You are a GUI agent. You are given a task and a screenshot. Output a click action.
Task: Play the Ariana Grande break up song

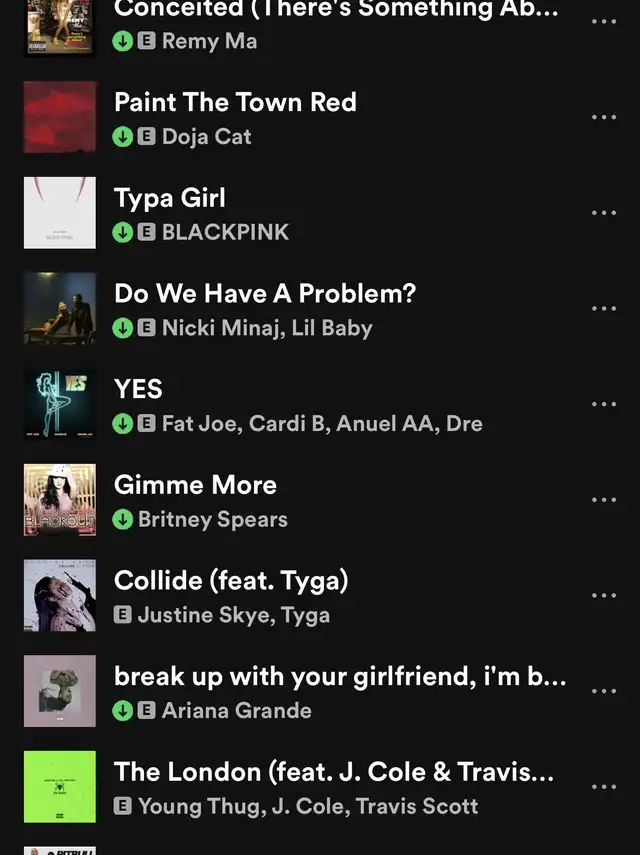coord(340,676)
